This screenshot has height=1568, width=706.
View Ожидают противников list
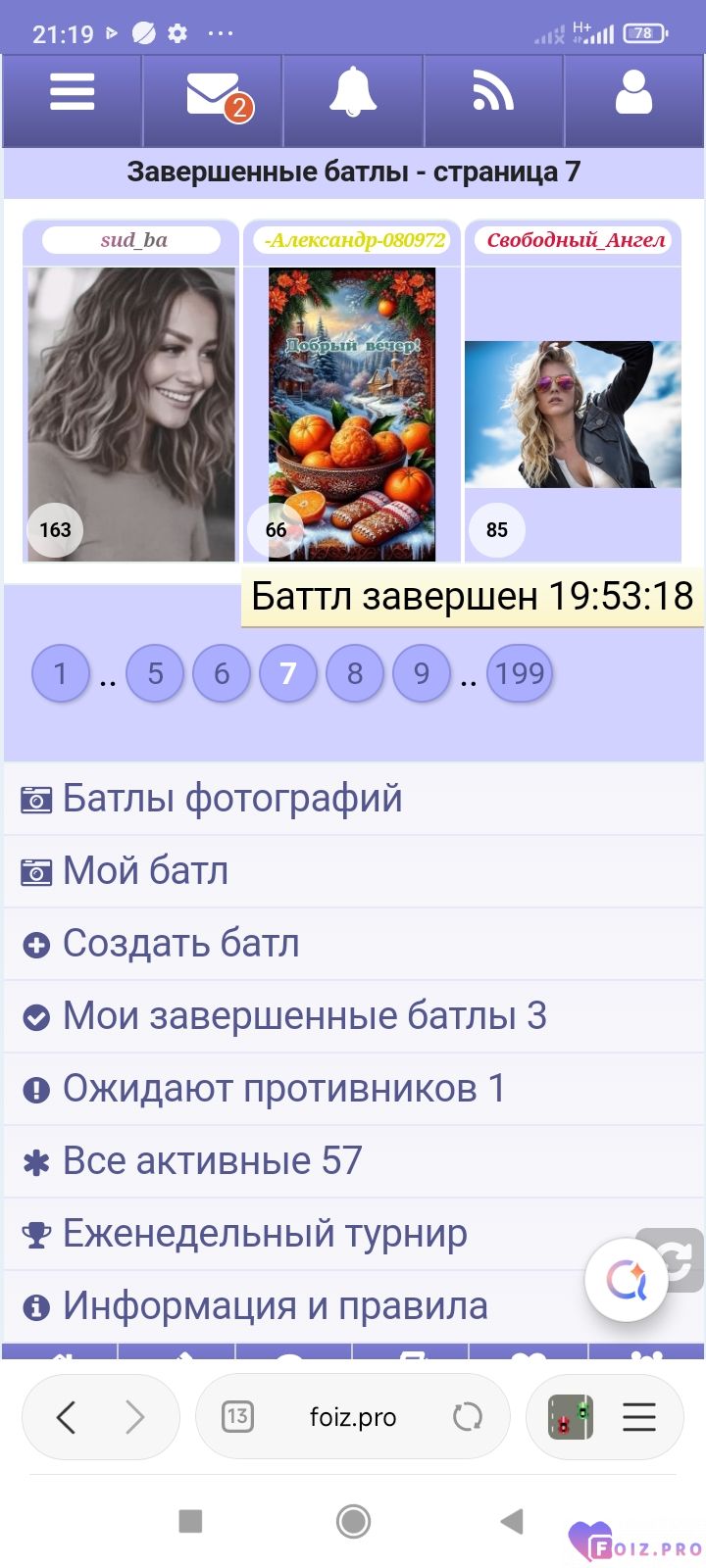click(283, 1089)
